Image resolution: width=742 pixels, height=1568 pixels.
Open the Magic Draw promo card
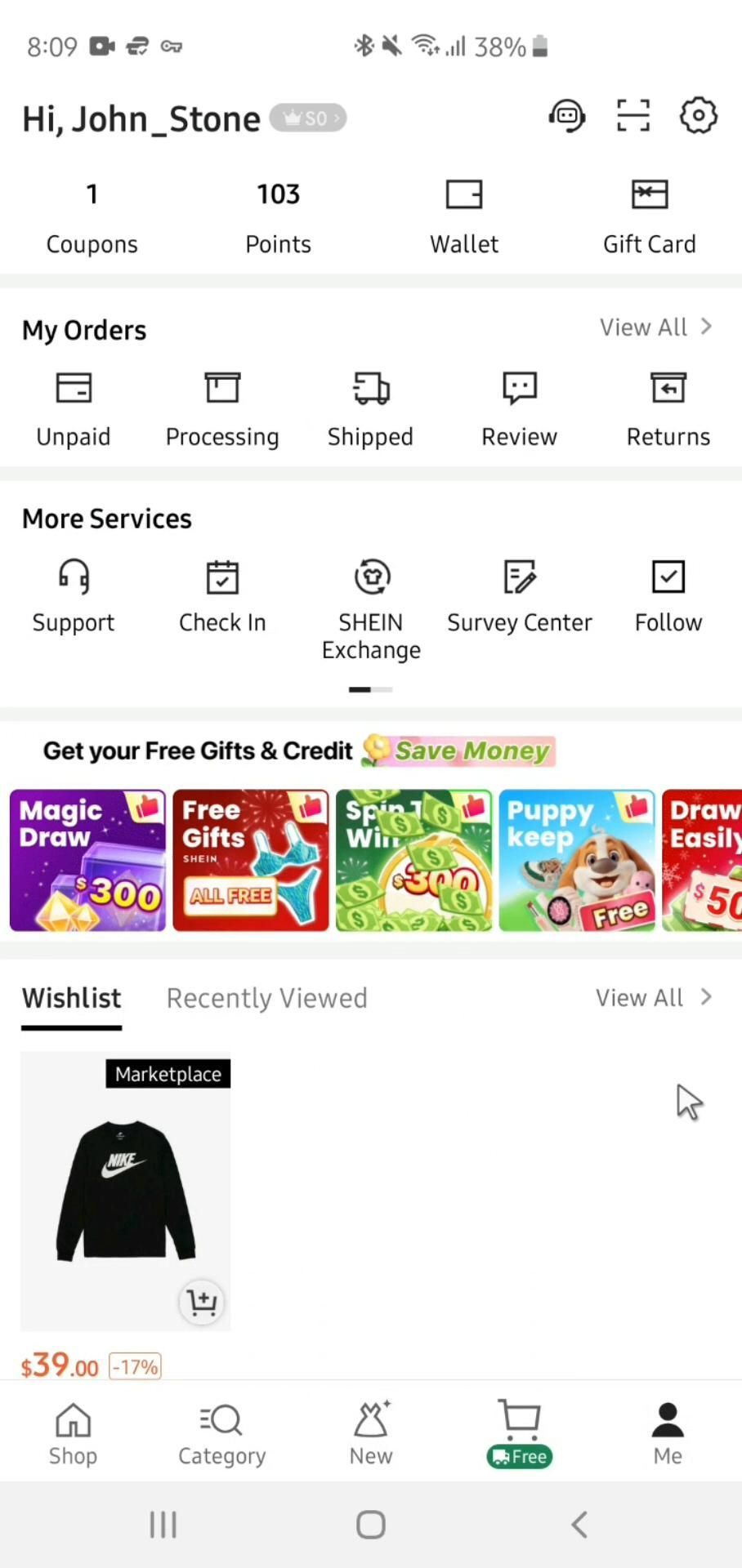coord(87,860)
